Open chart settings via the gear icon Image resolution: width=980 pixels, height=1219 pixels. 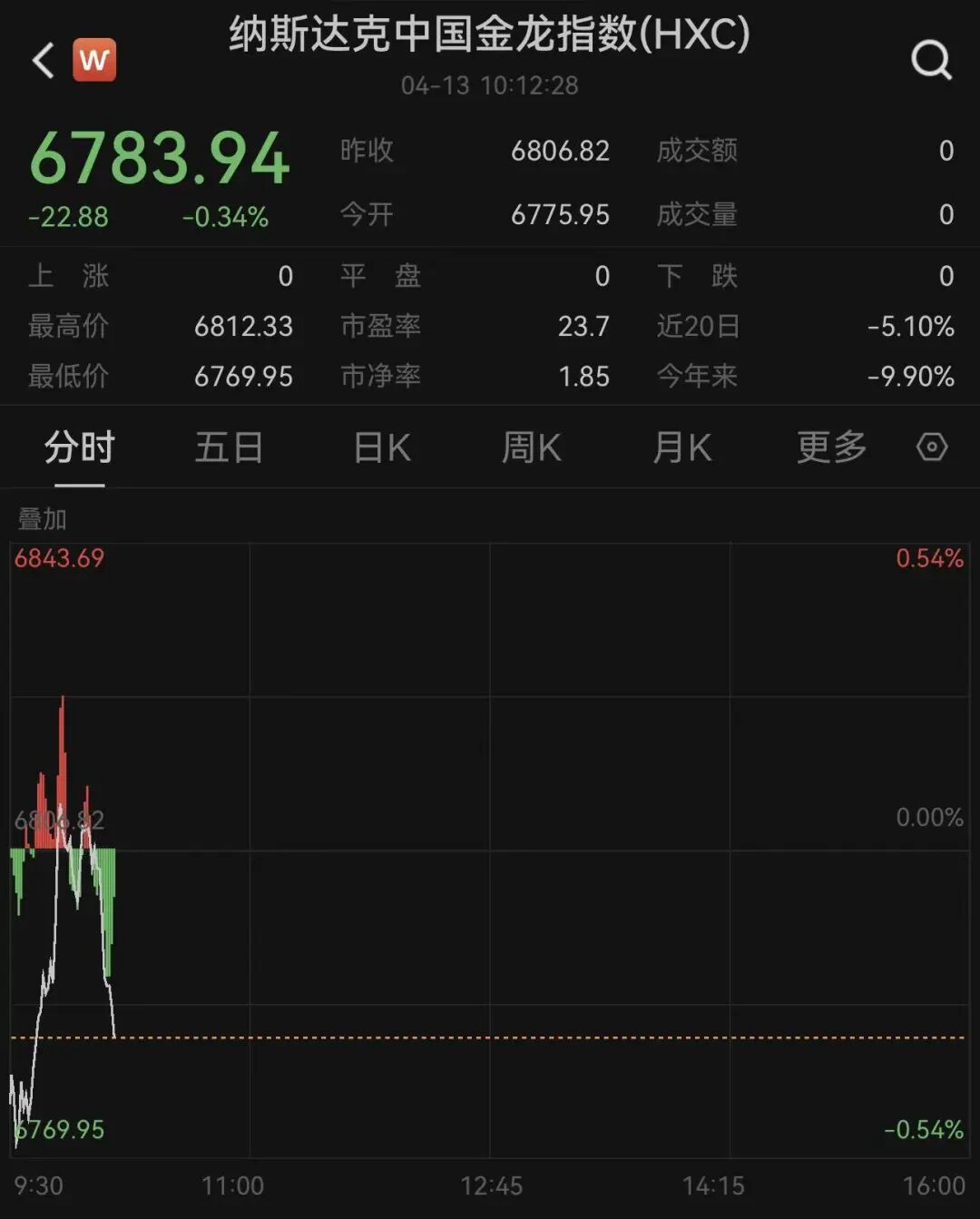coord(931,447)
